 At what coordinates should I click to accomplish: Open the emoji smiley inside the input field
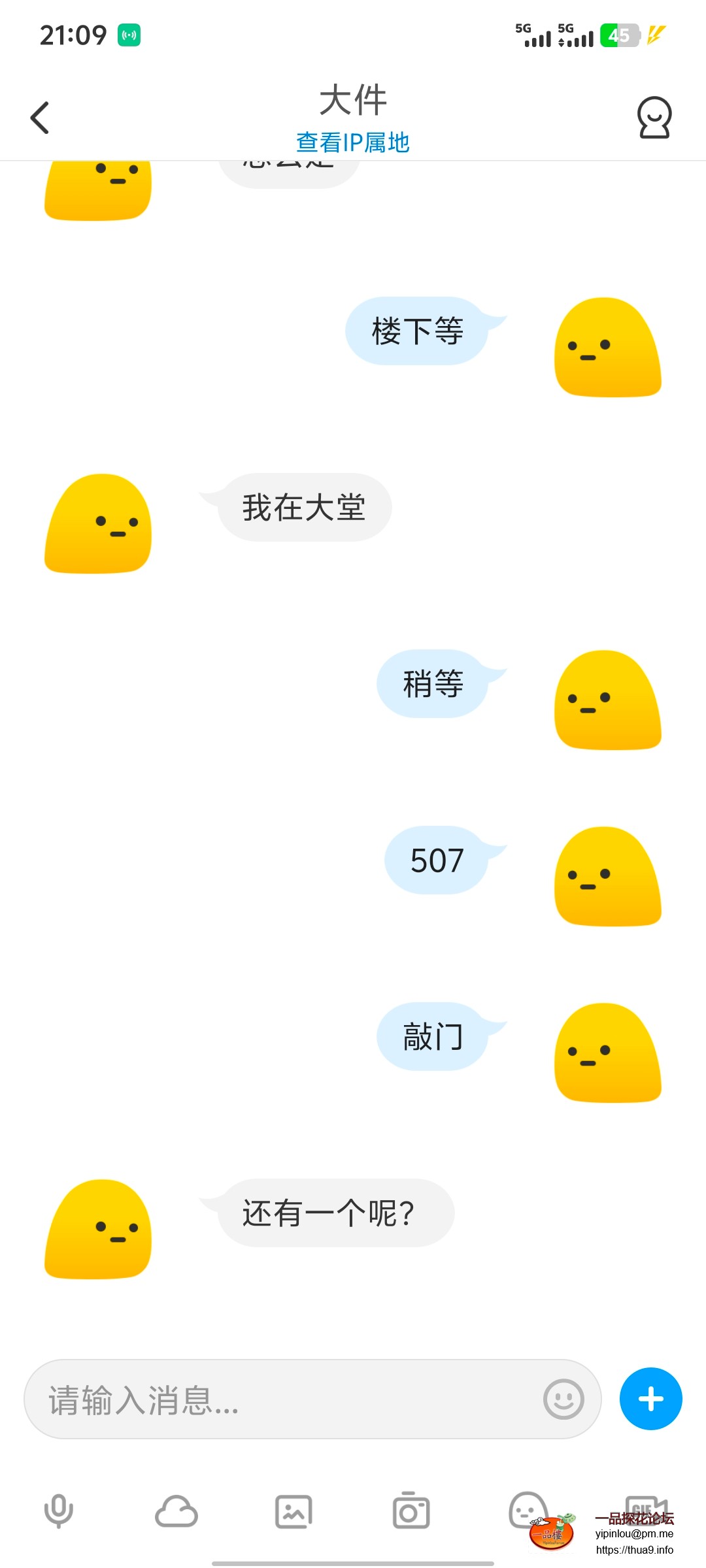click(x=563, y=1399)
